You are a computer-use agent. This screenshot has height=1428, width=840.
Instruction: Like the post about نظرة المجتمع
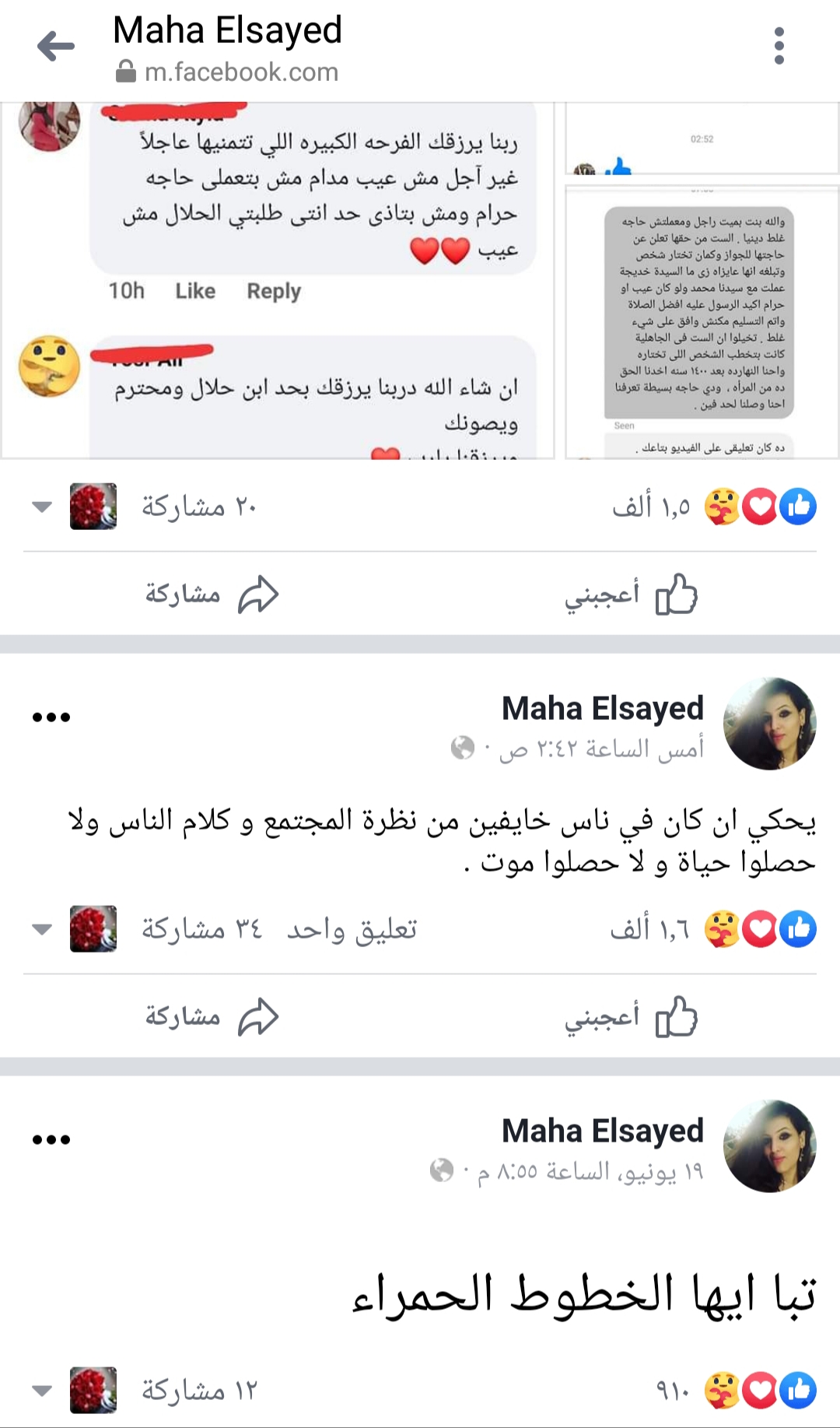(632, 1017)
